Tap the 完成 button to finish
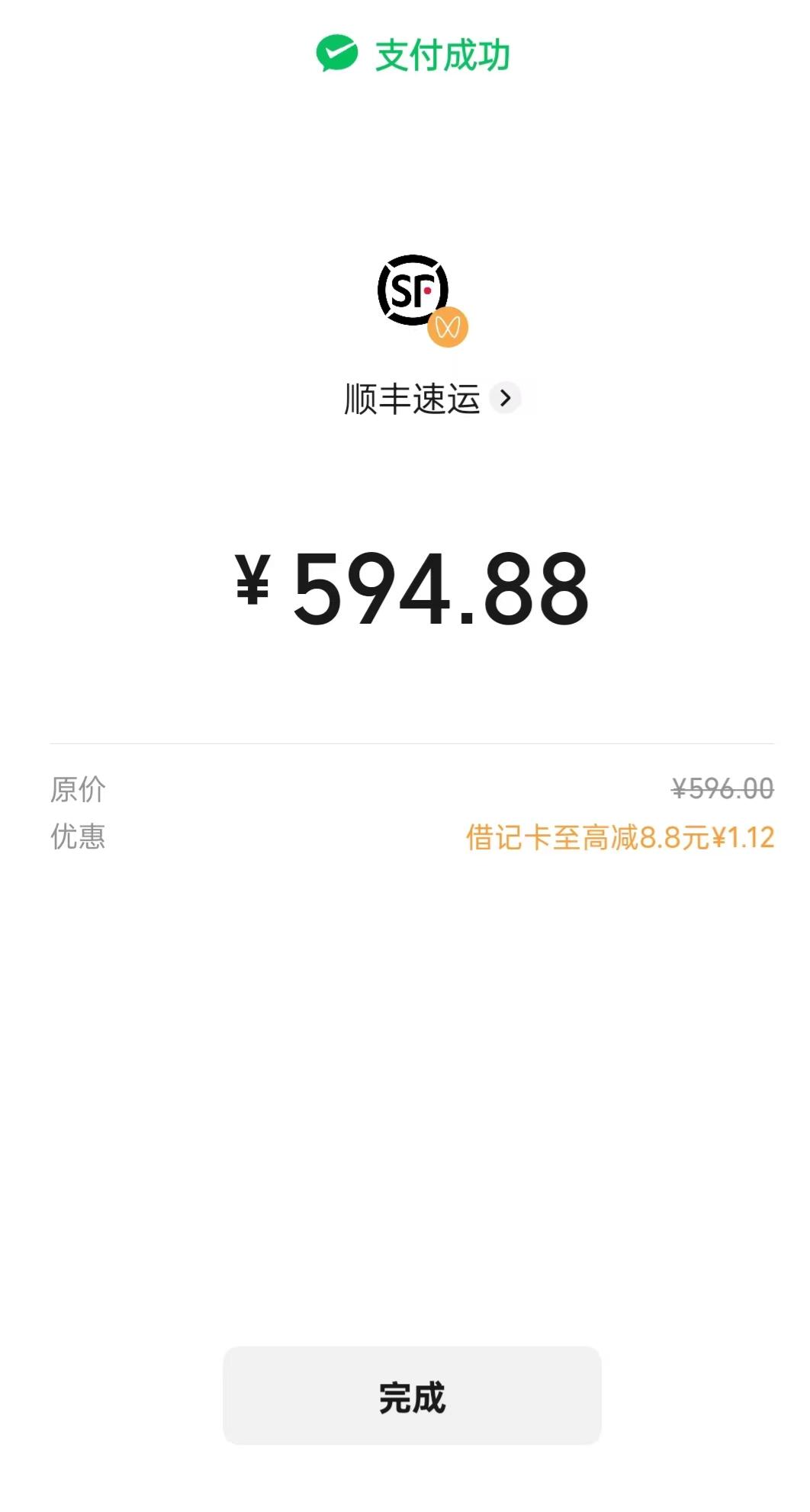810x1512 pixels. pos(412,1396)
